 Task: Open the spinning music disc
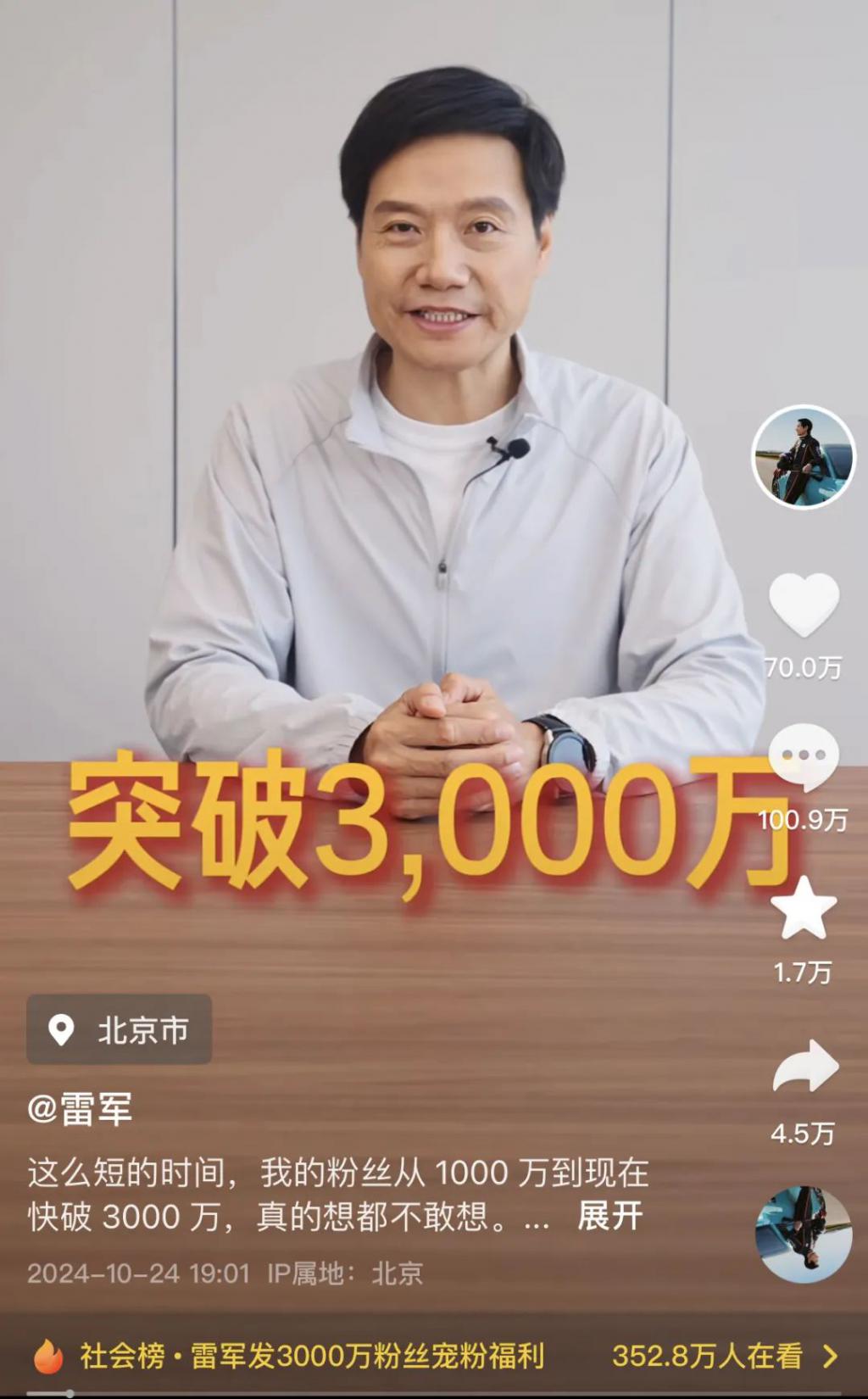coord(803,1234)
